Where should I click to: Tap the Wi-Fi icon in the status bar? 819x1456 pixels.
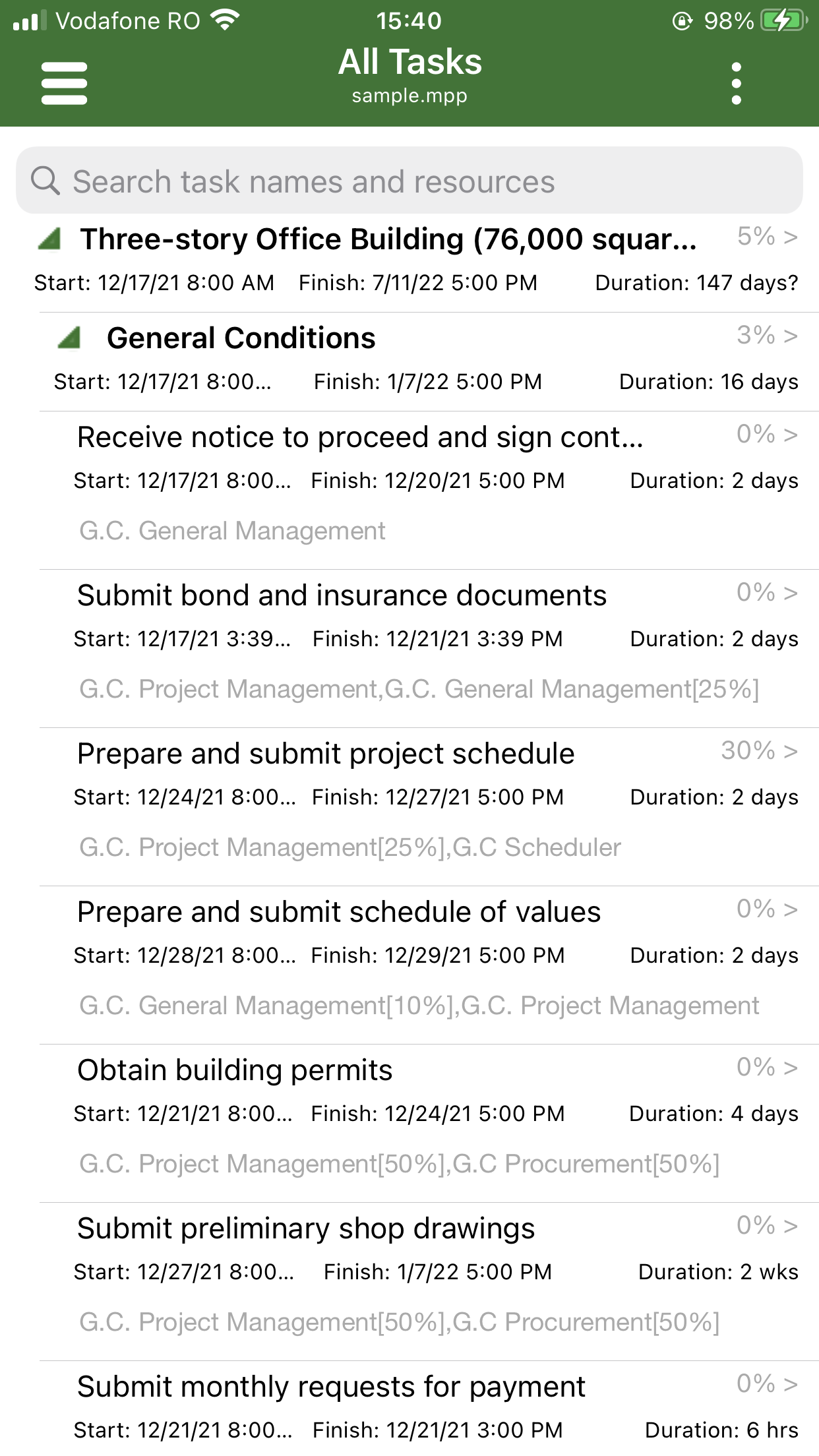click(x=224, y=20)
